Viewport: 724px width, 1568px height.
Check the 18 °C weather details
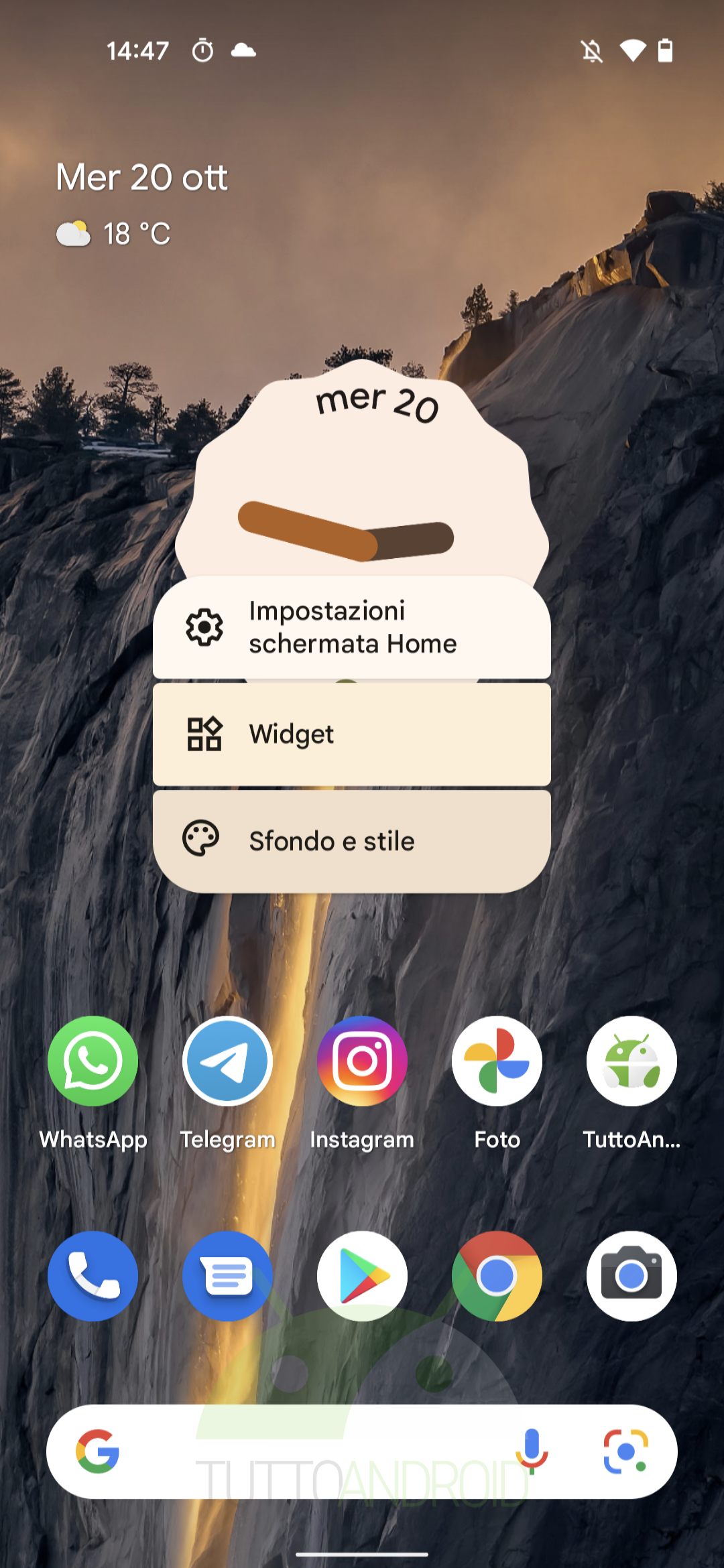tap(114, 234)
